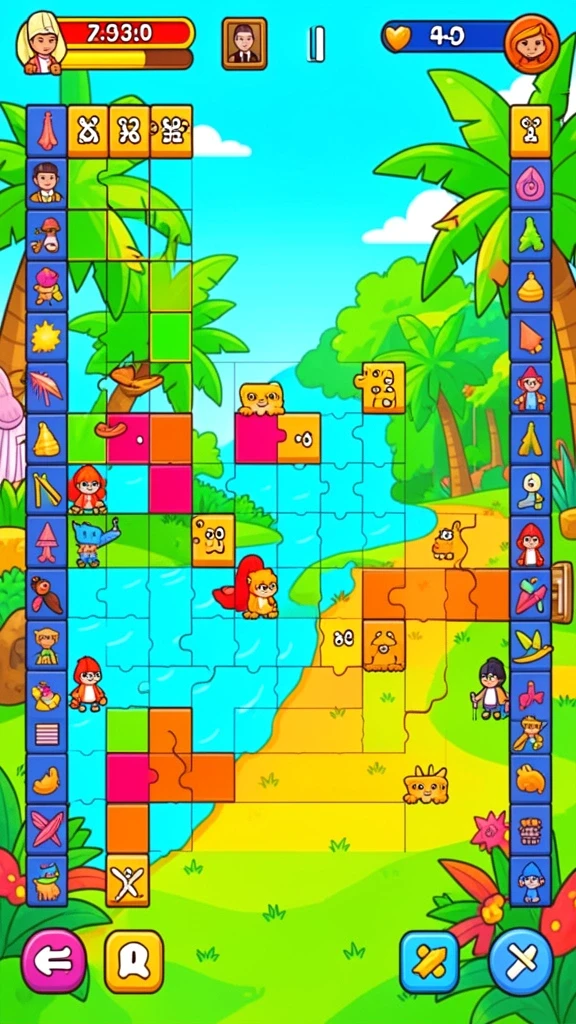Select the yellow sun tile in the left column
This screenshot has width=576, height=1024.
pyautogui.click(x=46, y=337)
